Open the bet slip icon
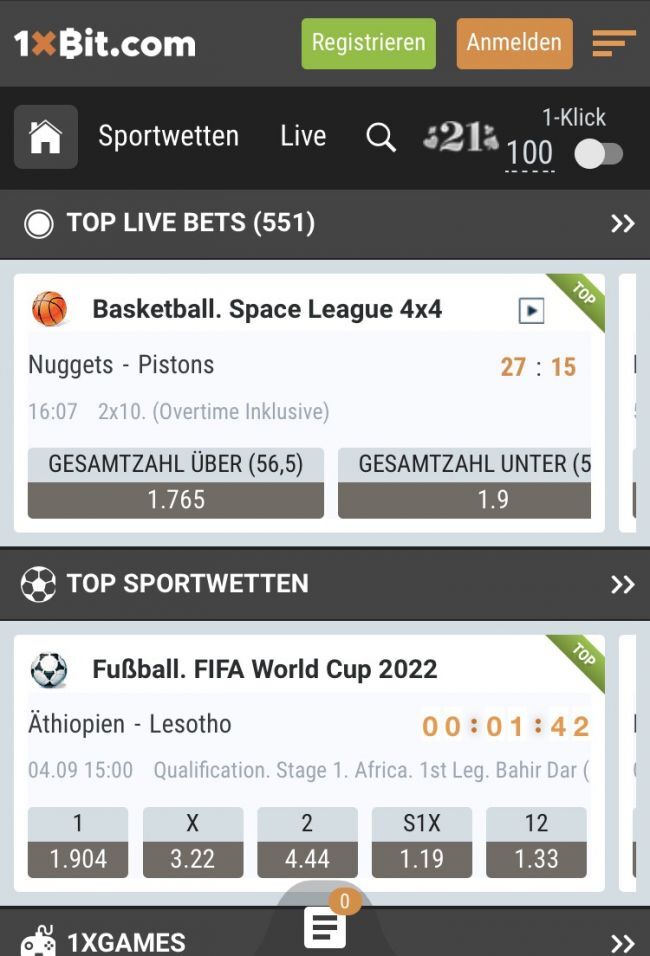Viewport: 650px width, 956px height. (x=324, y=928)
